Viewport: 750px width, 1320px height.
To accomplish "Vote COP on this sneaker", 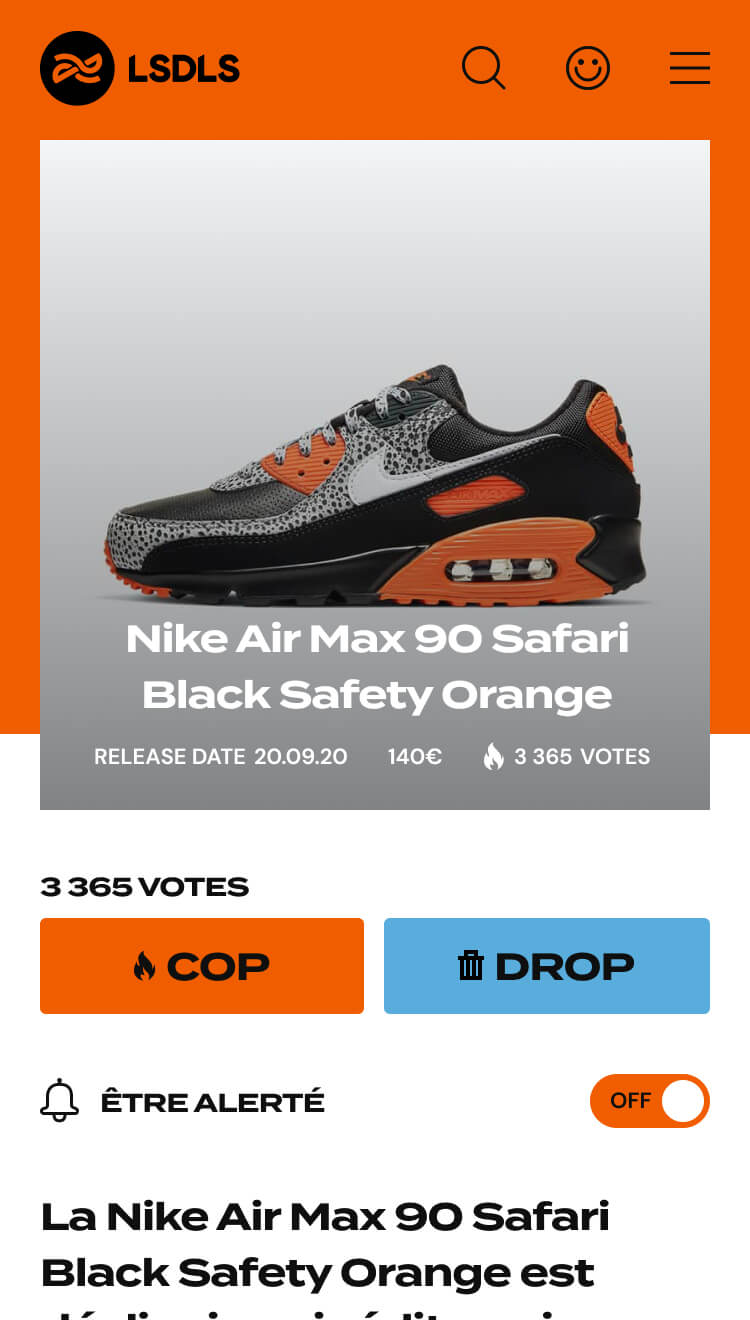I will click(x=202, y=966).
